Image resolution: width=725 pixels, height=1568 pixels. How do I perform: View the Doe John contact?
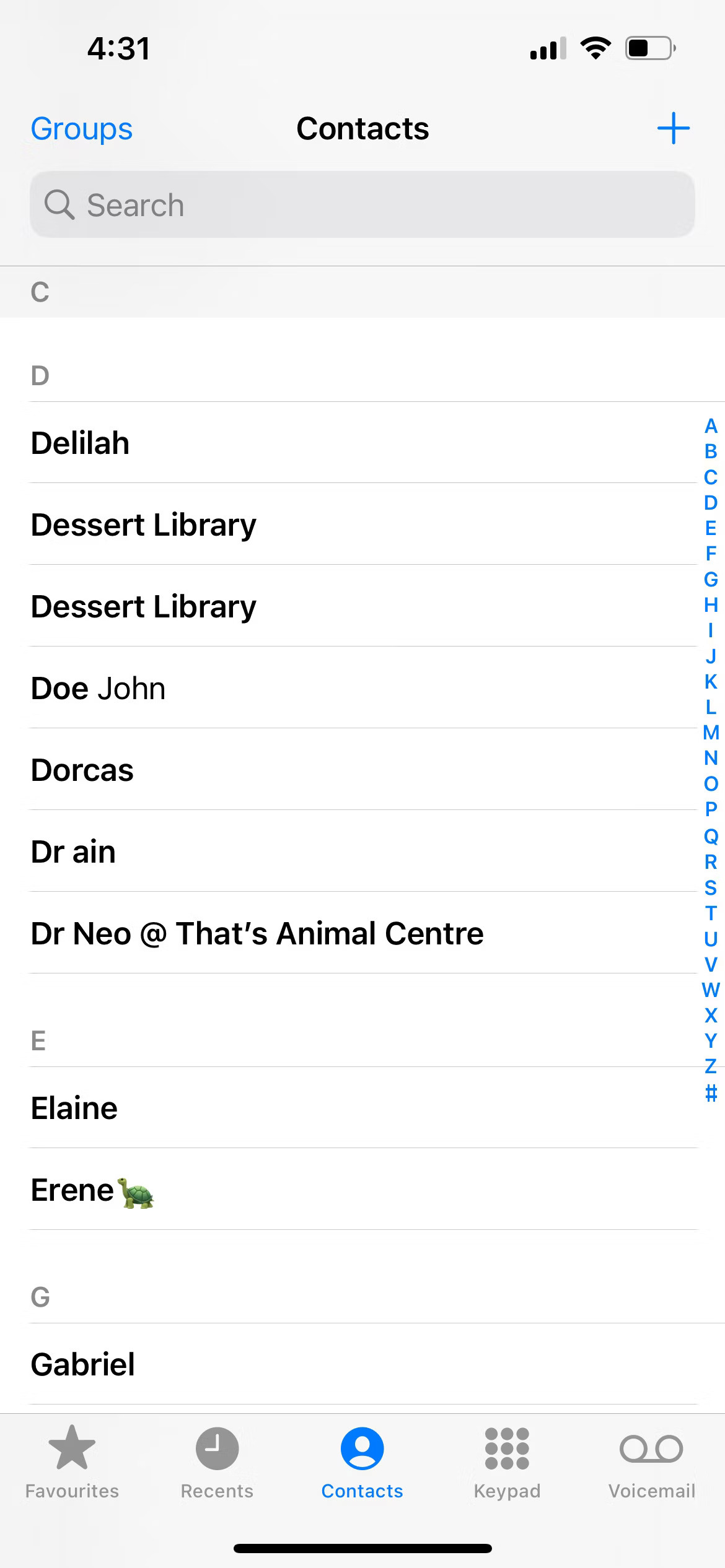click(99, 689)
